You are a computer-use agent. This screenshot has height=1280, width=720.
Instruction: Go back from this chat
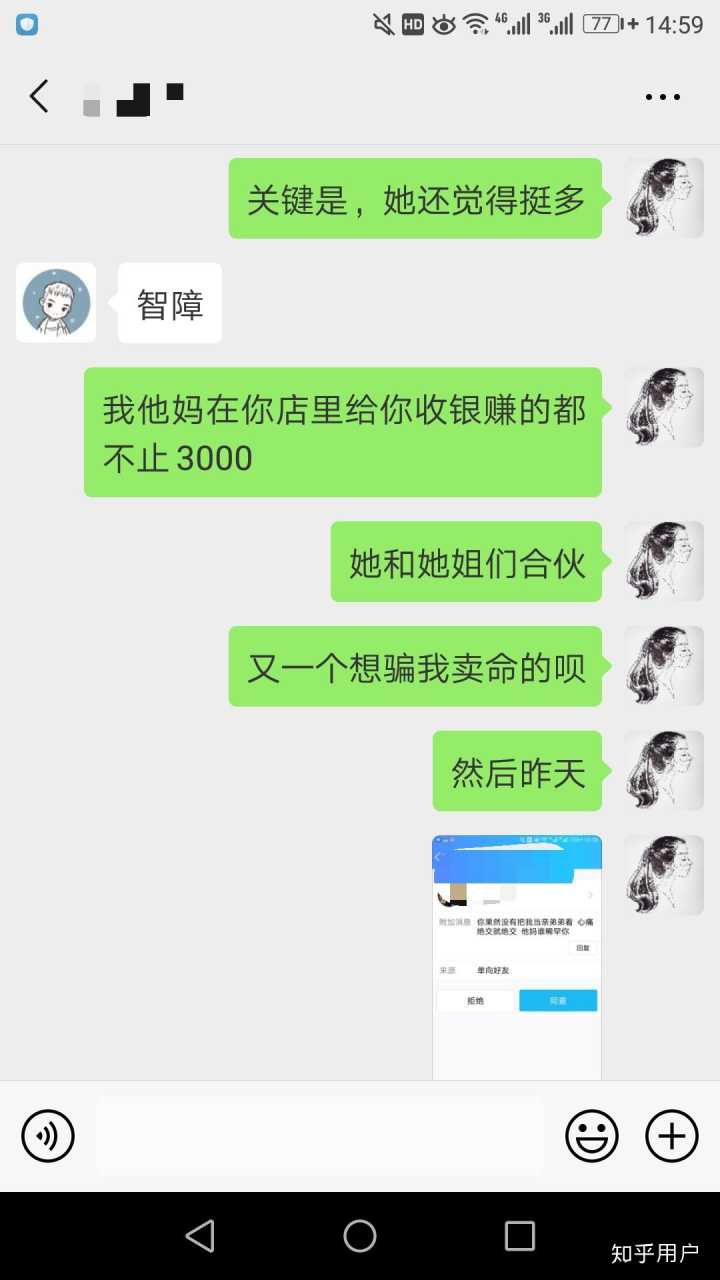[x=38, y=97]
